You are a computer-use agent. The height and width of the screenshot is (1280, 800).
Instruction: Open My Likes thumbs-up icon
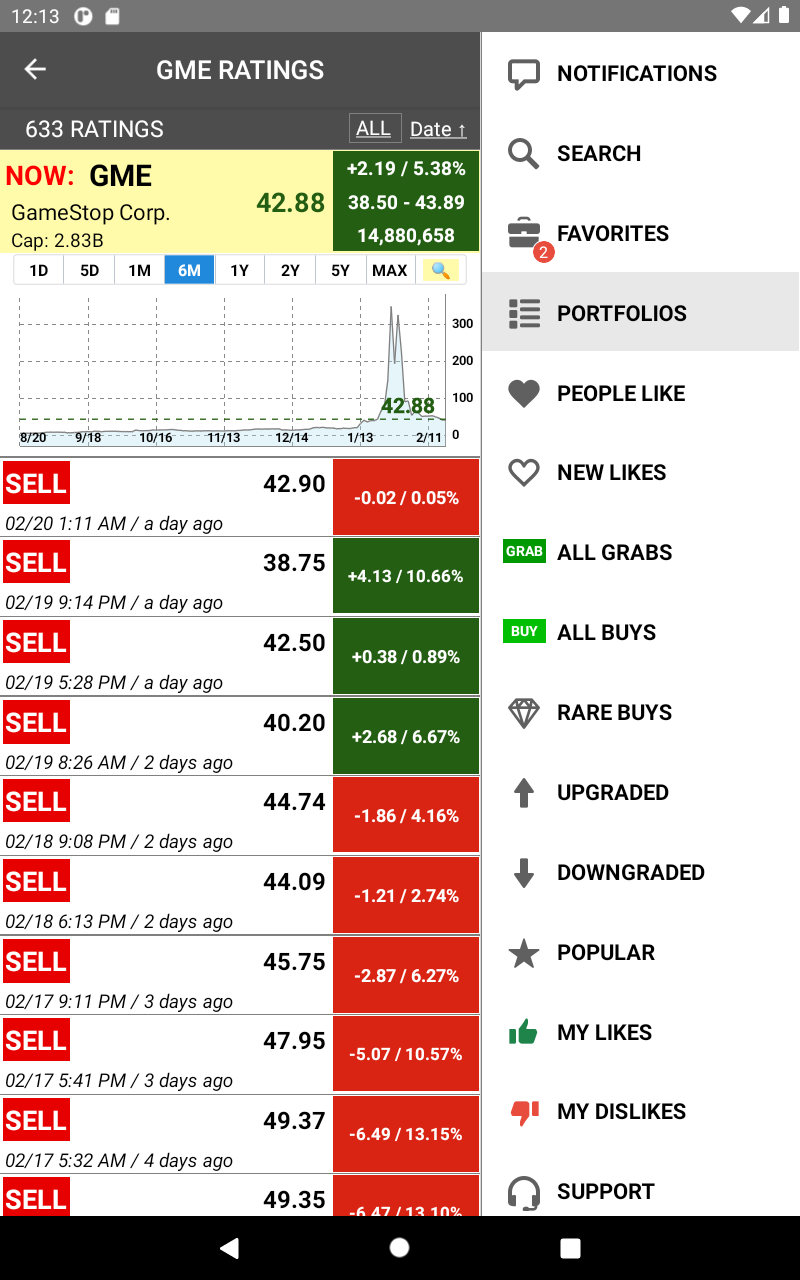524,1032
